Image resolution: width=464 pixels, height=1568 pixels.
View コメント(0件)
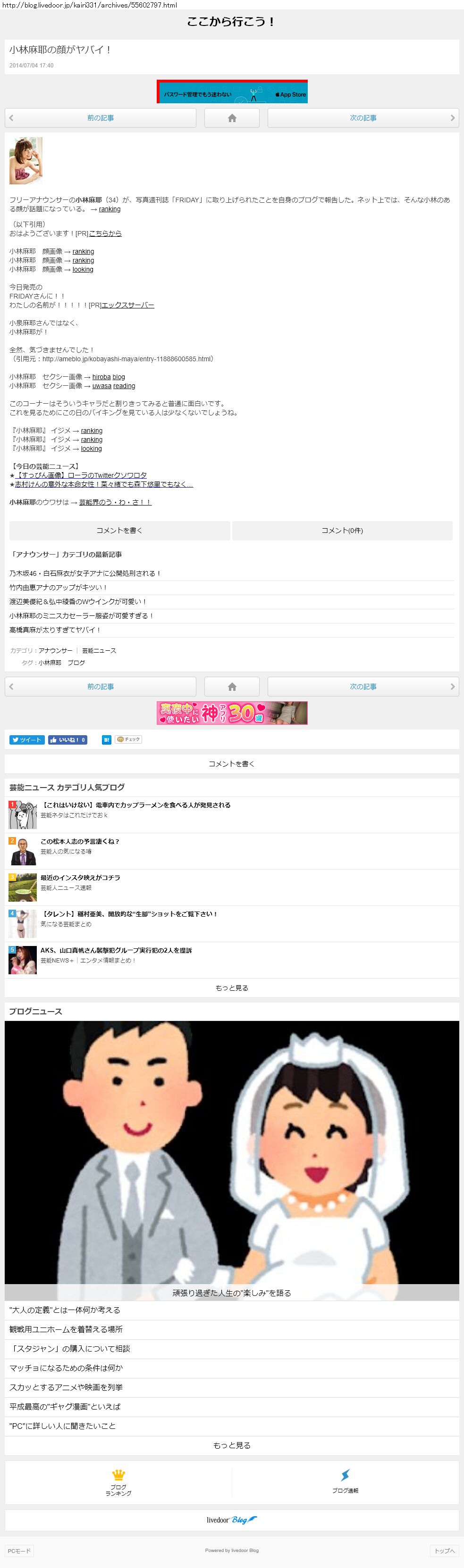pyautogui.click(x=342, y=531)
